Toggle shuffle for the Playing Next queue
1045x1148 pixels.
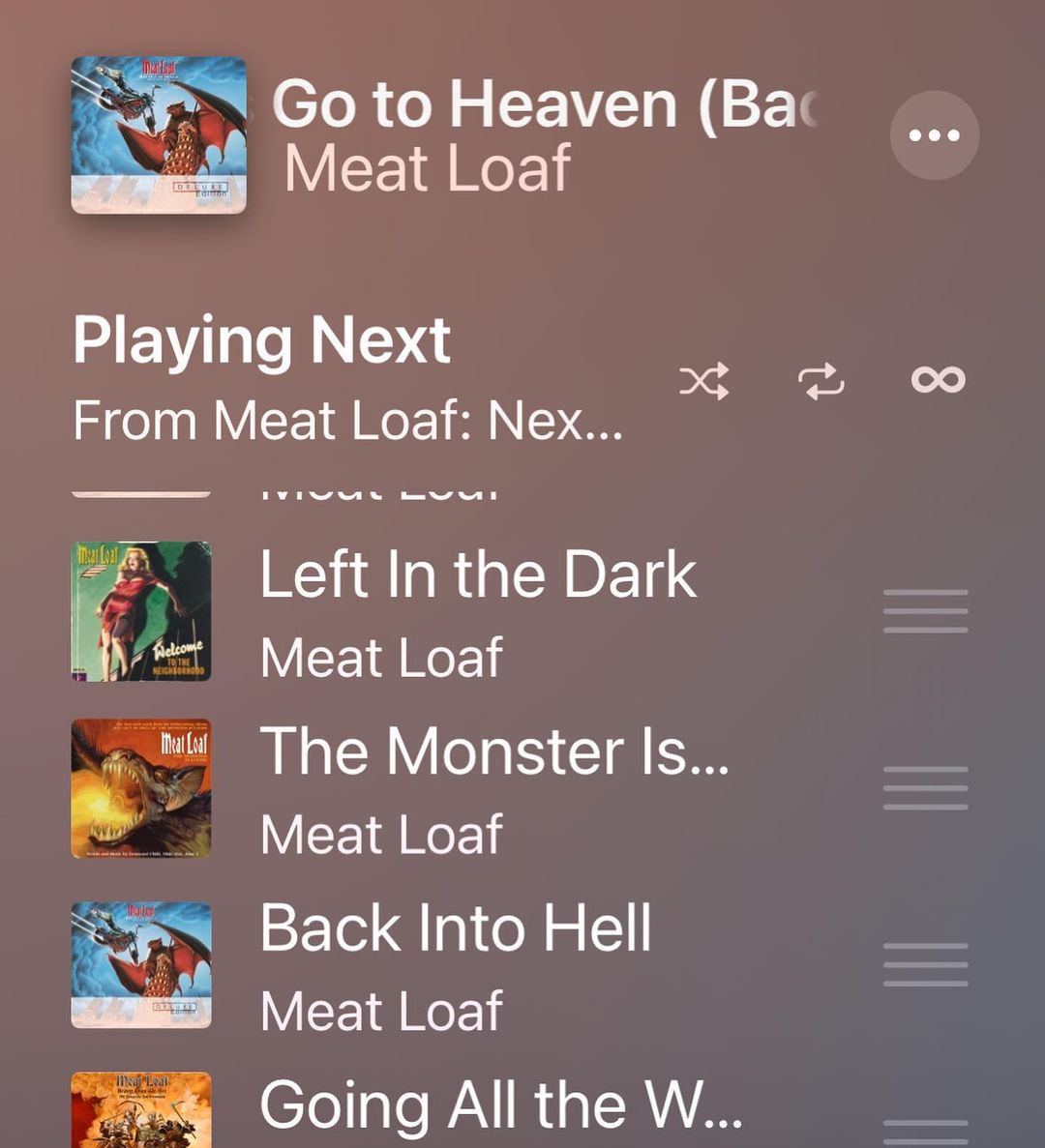703,381
